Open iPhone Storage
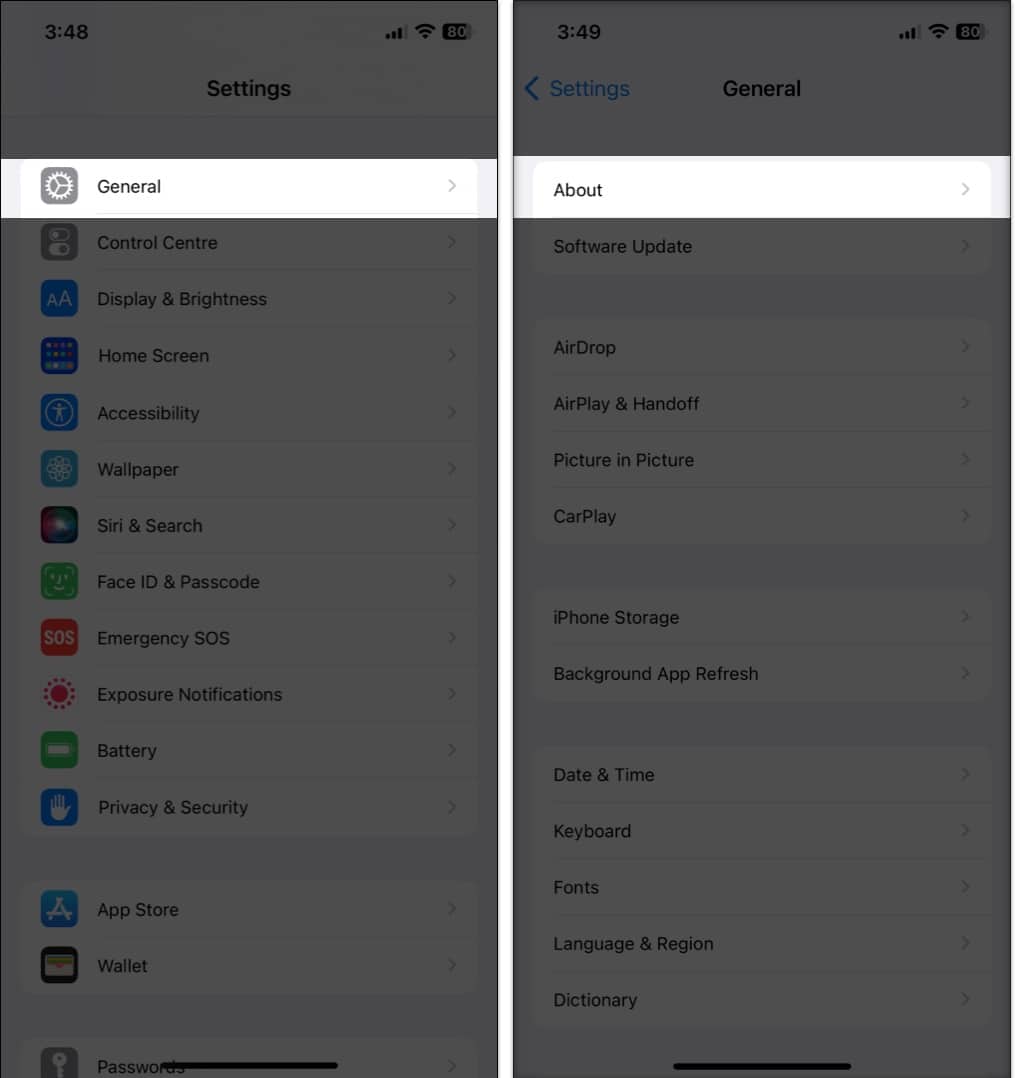The image size is (1015, 1078). coord(760,618)
